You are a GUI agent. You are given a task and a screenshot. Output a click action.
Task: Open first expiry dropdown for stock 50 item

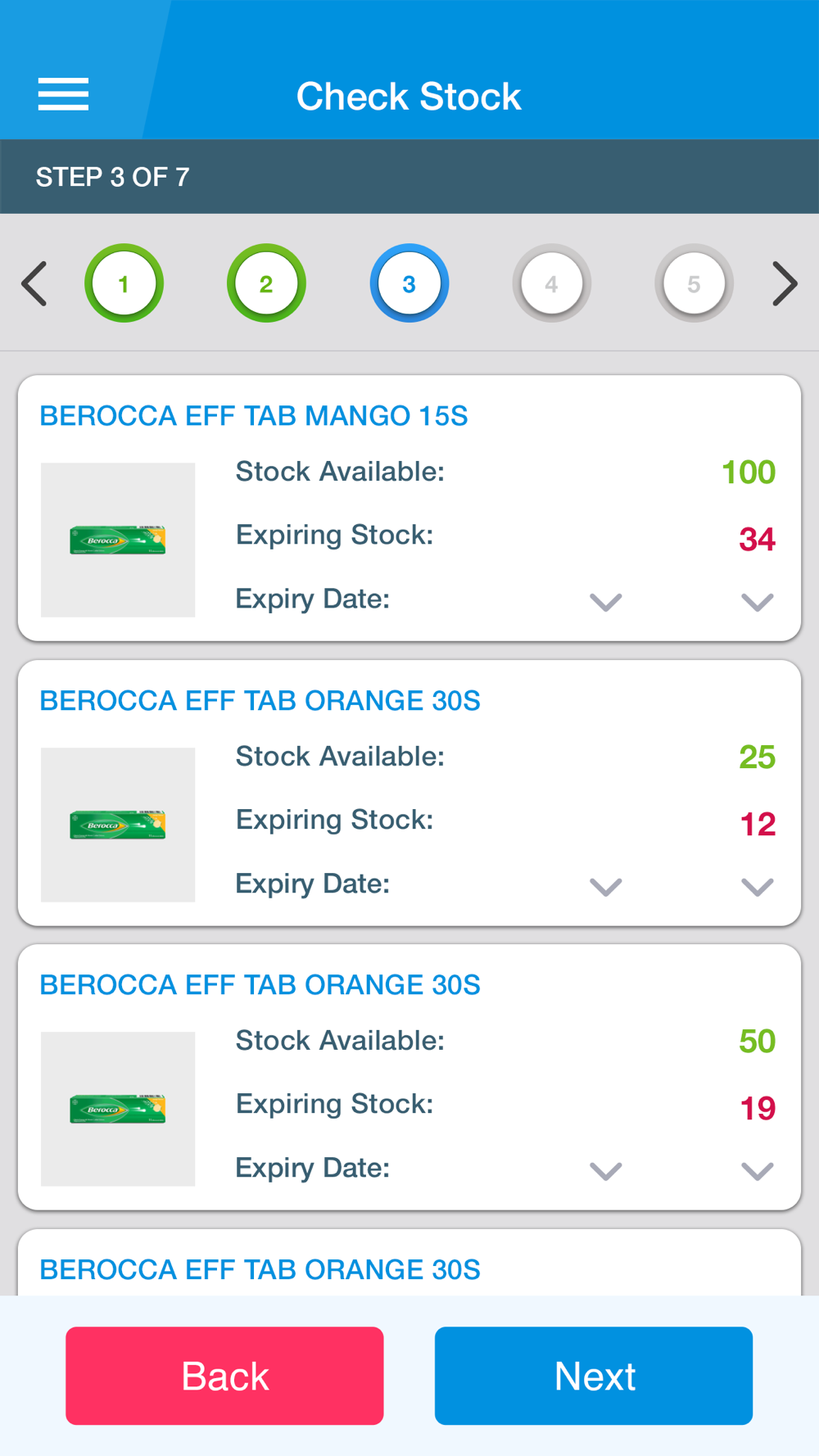pos(606,1172)
